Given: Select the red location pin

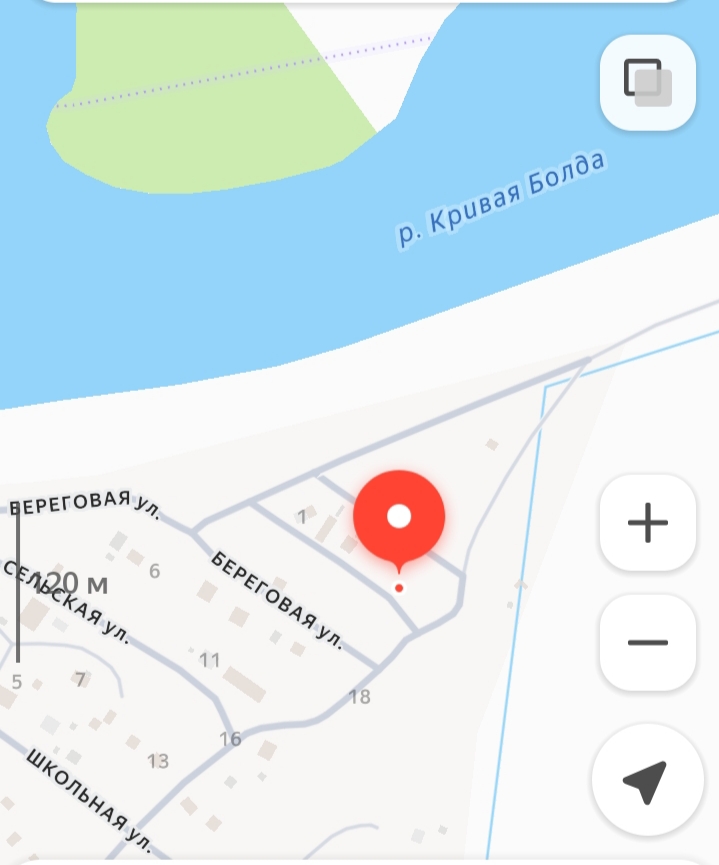Looking at the screenshot, I should coord(399,518).
